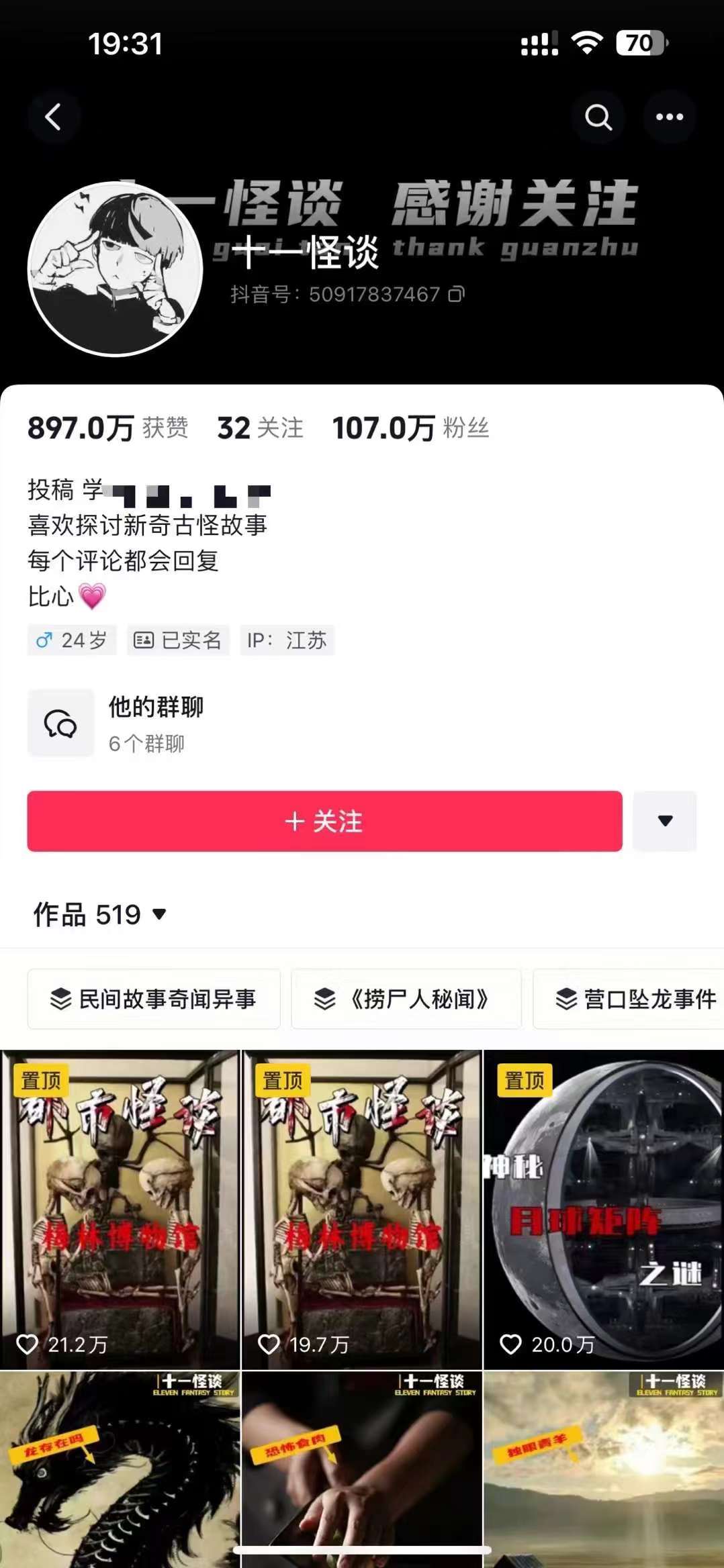Screen dimensions: 724x1568
Task: Open the 龙存在吗 dragon video
Action: 120,1469
